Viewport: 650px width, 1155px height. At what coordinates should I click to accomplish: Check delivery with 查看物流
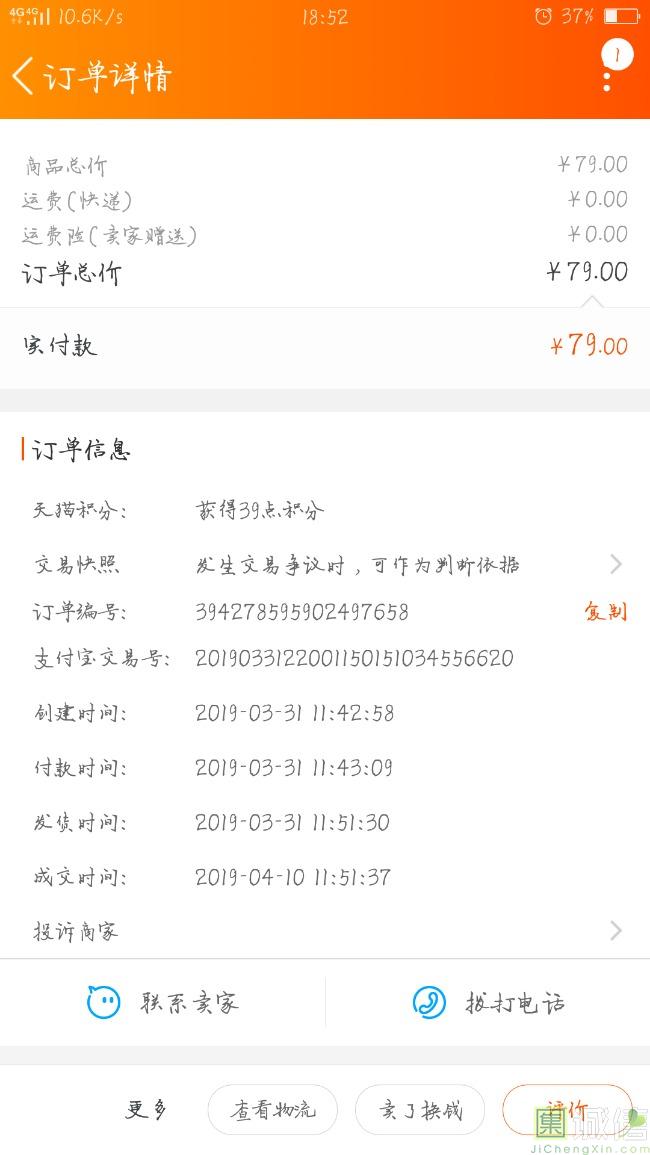273,1109
